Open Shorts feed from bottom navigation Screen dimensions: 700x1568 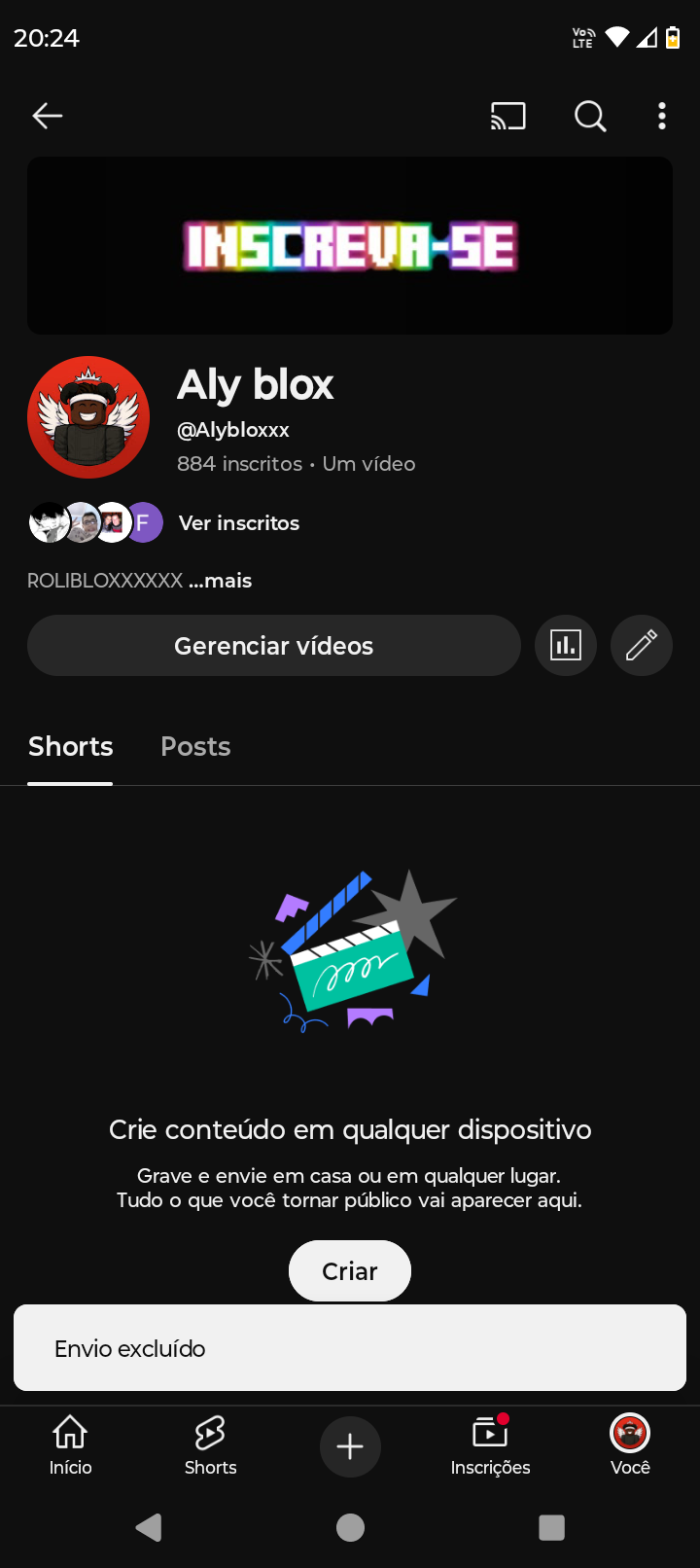coord(211,1445)
